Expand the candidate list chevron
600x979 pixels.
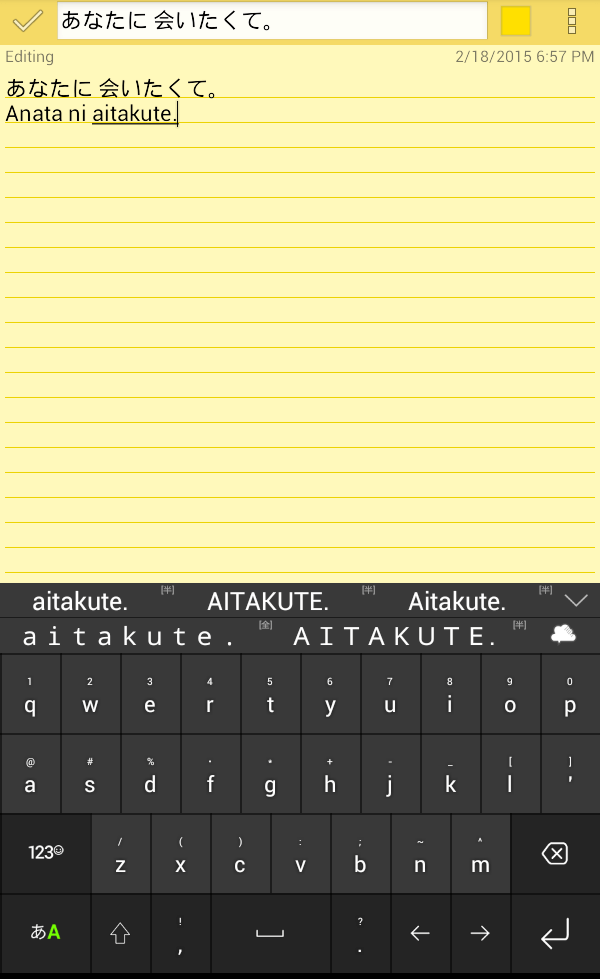point(576,601)
